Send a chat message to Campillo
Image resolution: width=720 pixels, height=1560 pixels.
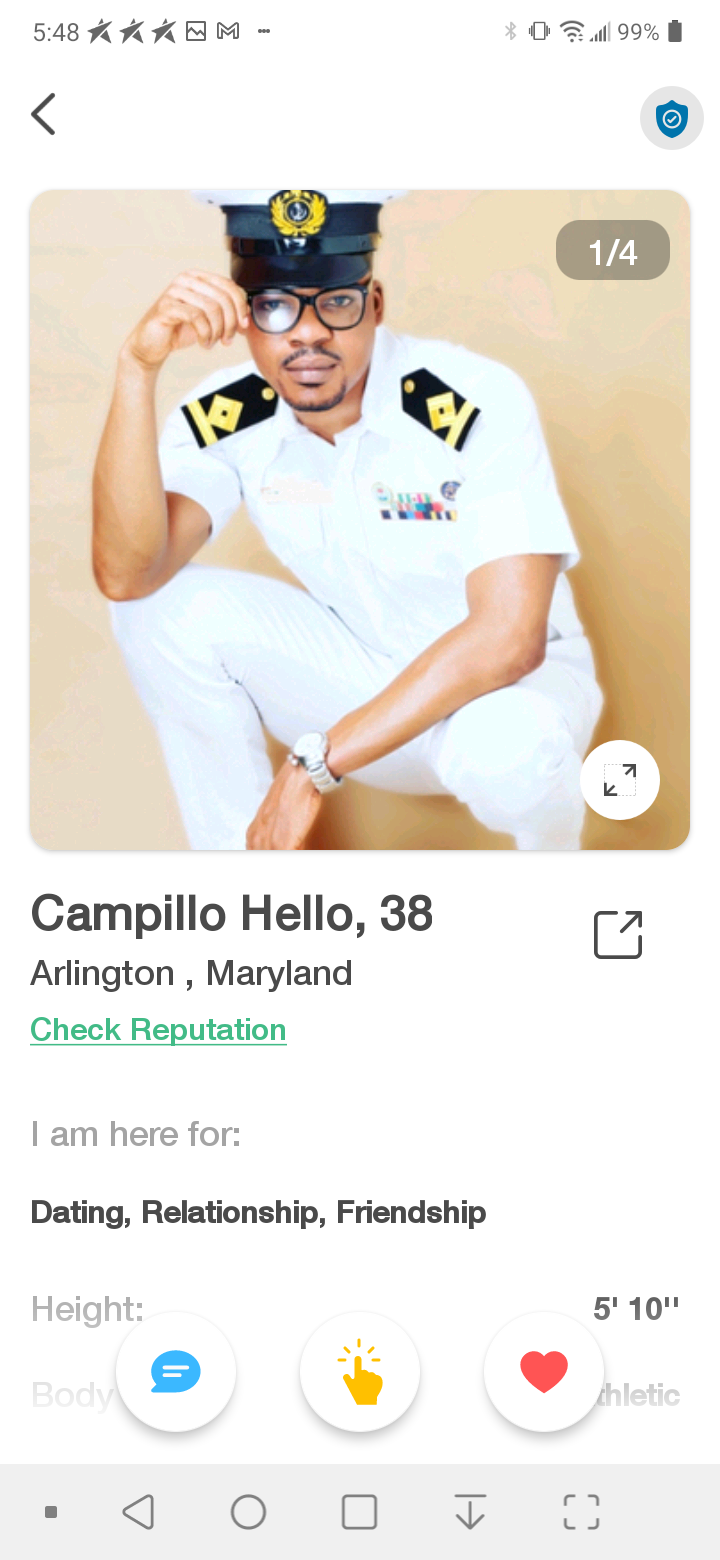pos(176,1372)
